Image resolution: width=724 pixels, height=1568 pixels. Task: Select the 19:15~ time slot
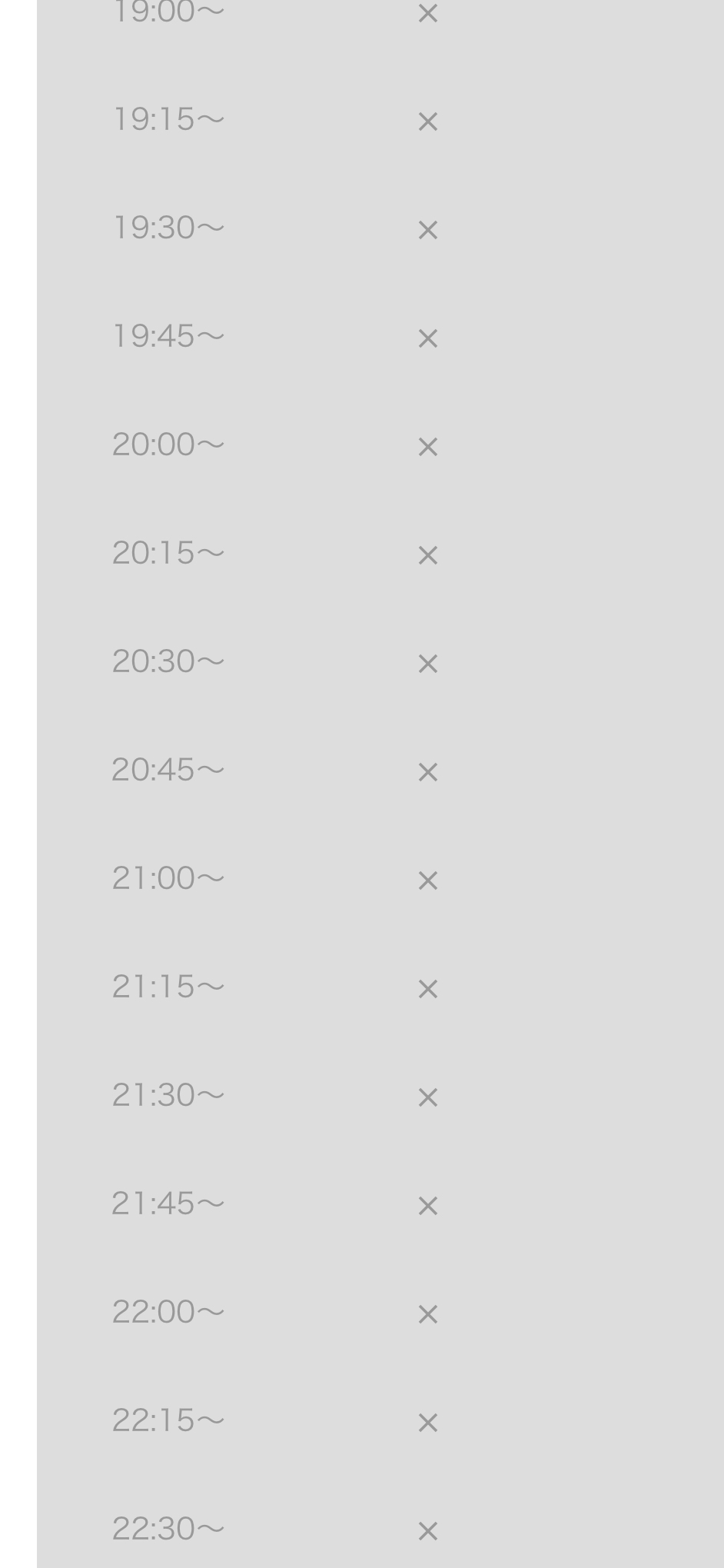pos(380,120)
